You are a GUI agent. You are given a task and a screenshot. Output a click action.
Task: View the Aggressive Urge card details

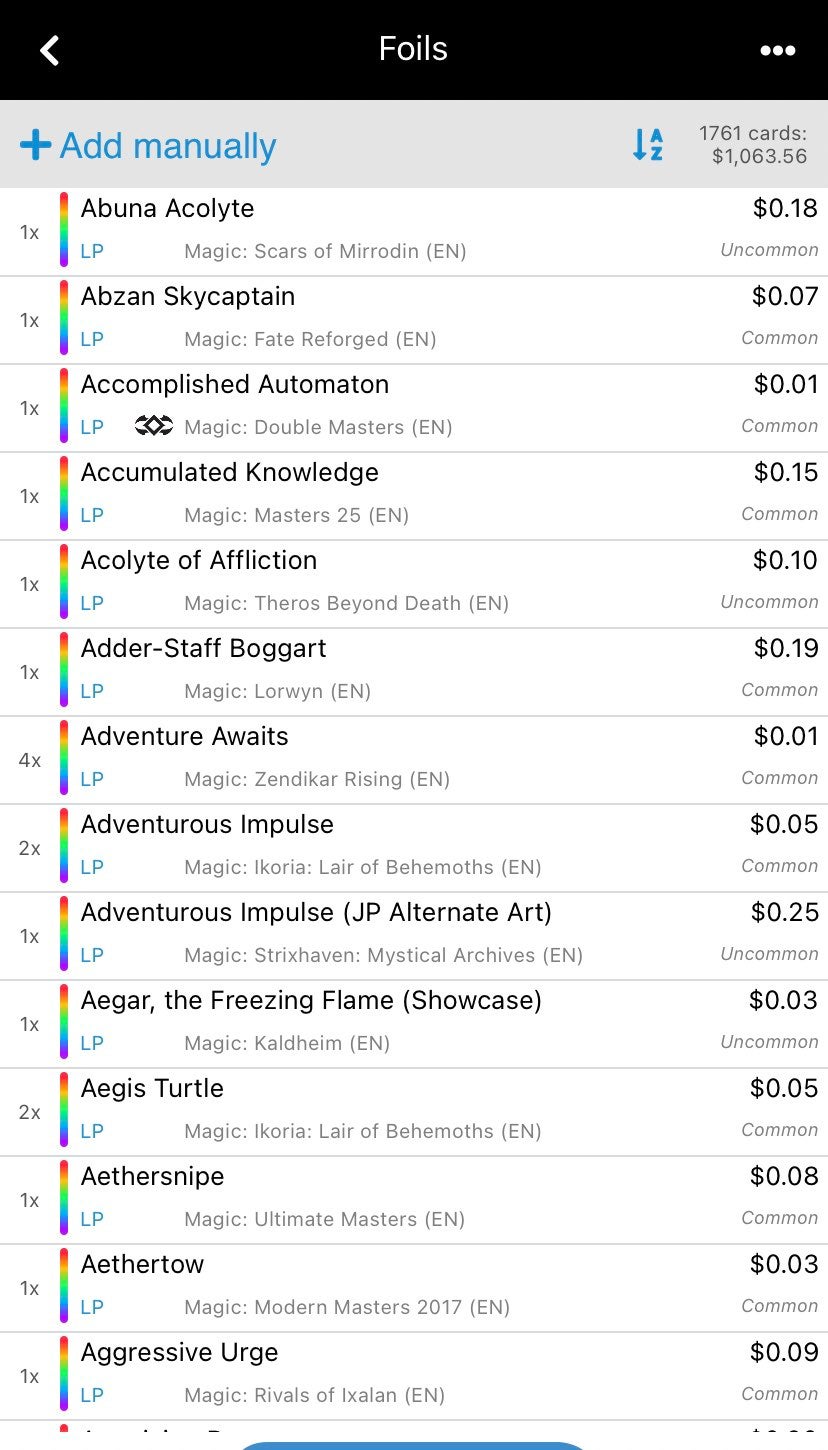pos(414,1376)
